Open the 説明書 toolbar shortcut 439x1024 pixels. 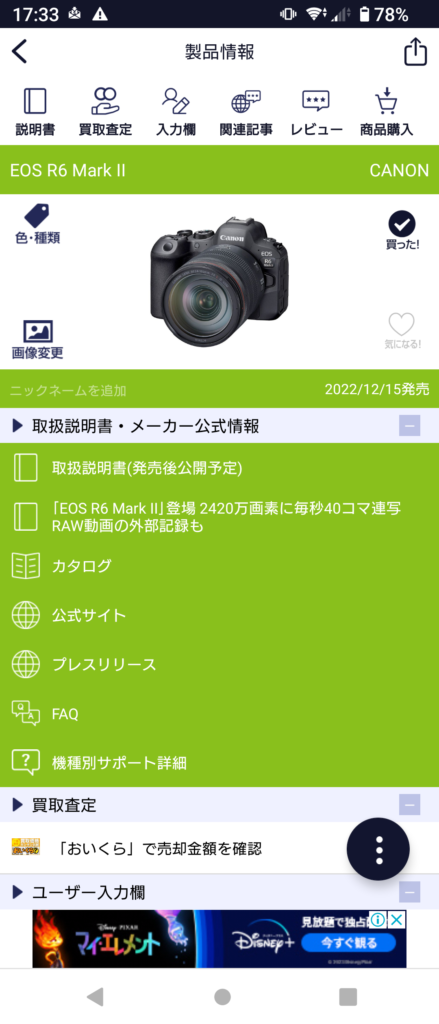click(35, 112)
